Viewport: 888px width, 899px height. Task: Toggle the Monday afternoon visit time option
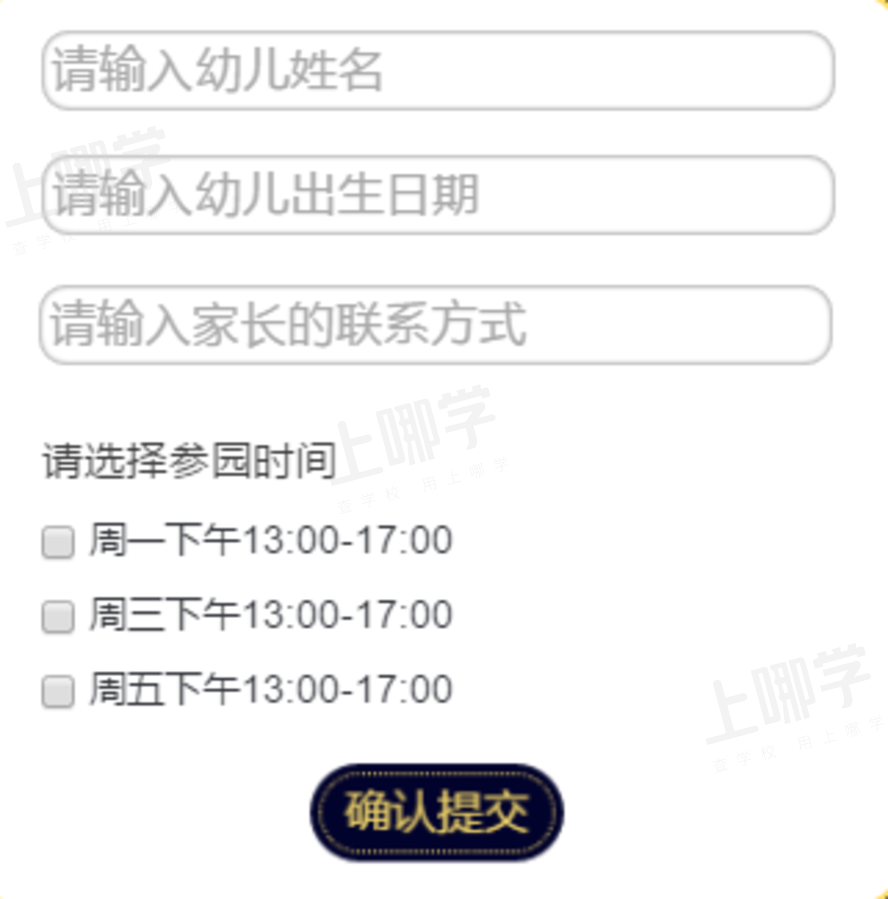(57, 542)
